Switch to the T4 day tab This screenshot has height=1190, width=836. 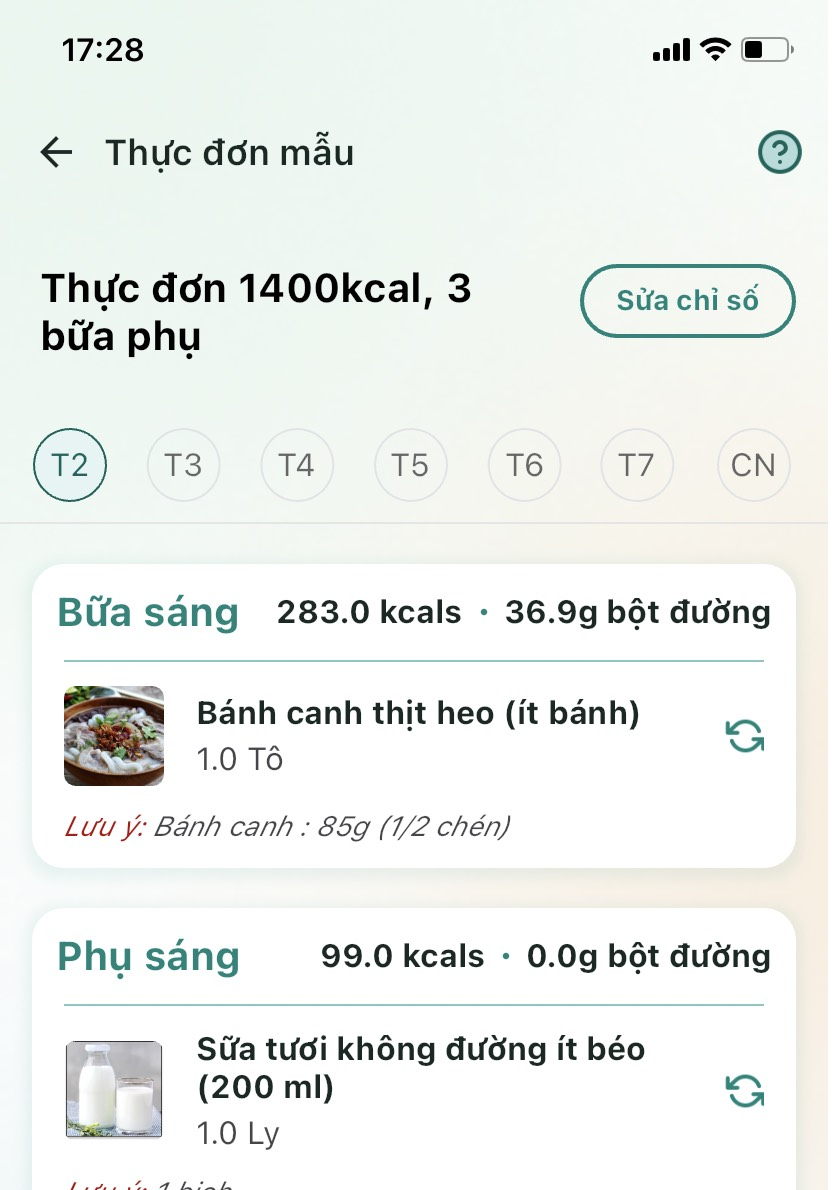[x=297, y=465]
